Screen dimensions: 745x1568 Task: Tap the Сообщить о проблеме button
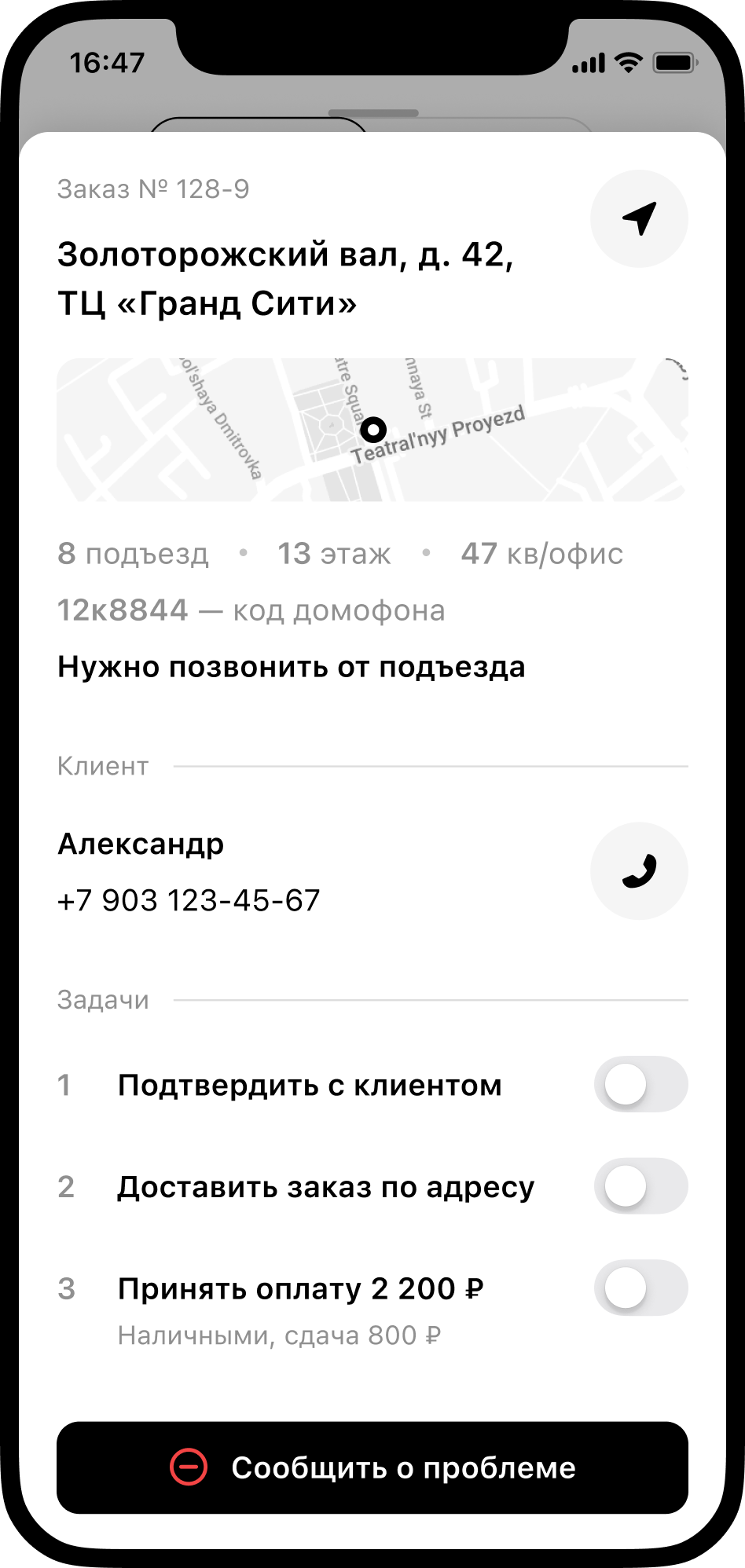pyautogui.click(x=372, y=1467)
